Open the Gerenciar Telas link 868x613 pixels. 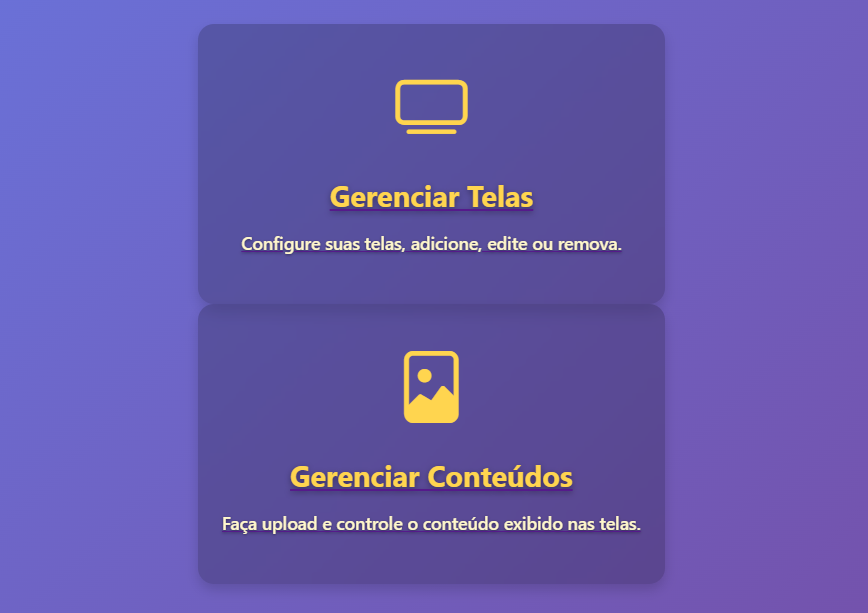431,197
